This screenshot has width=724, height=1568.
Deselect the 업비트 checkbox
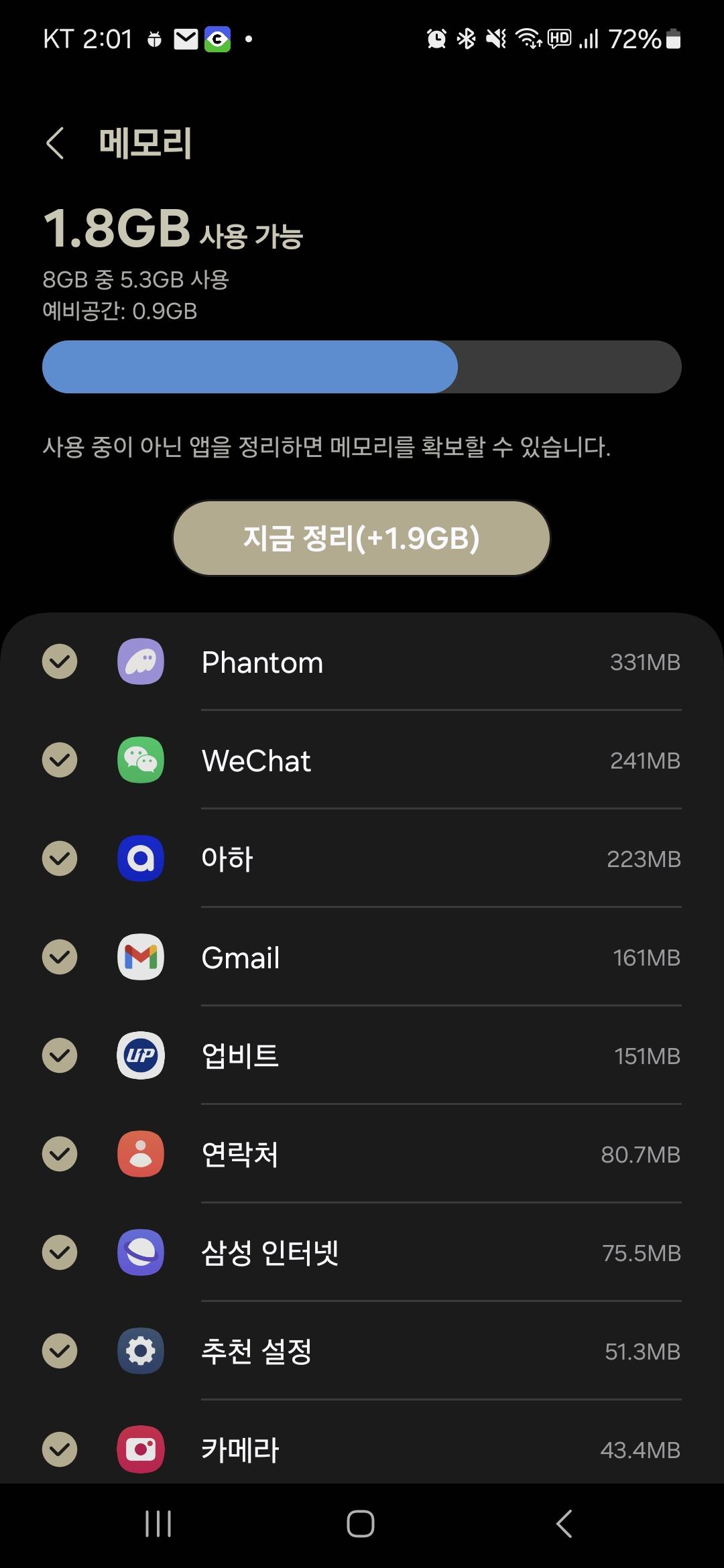point(60,1056)
